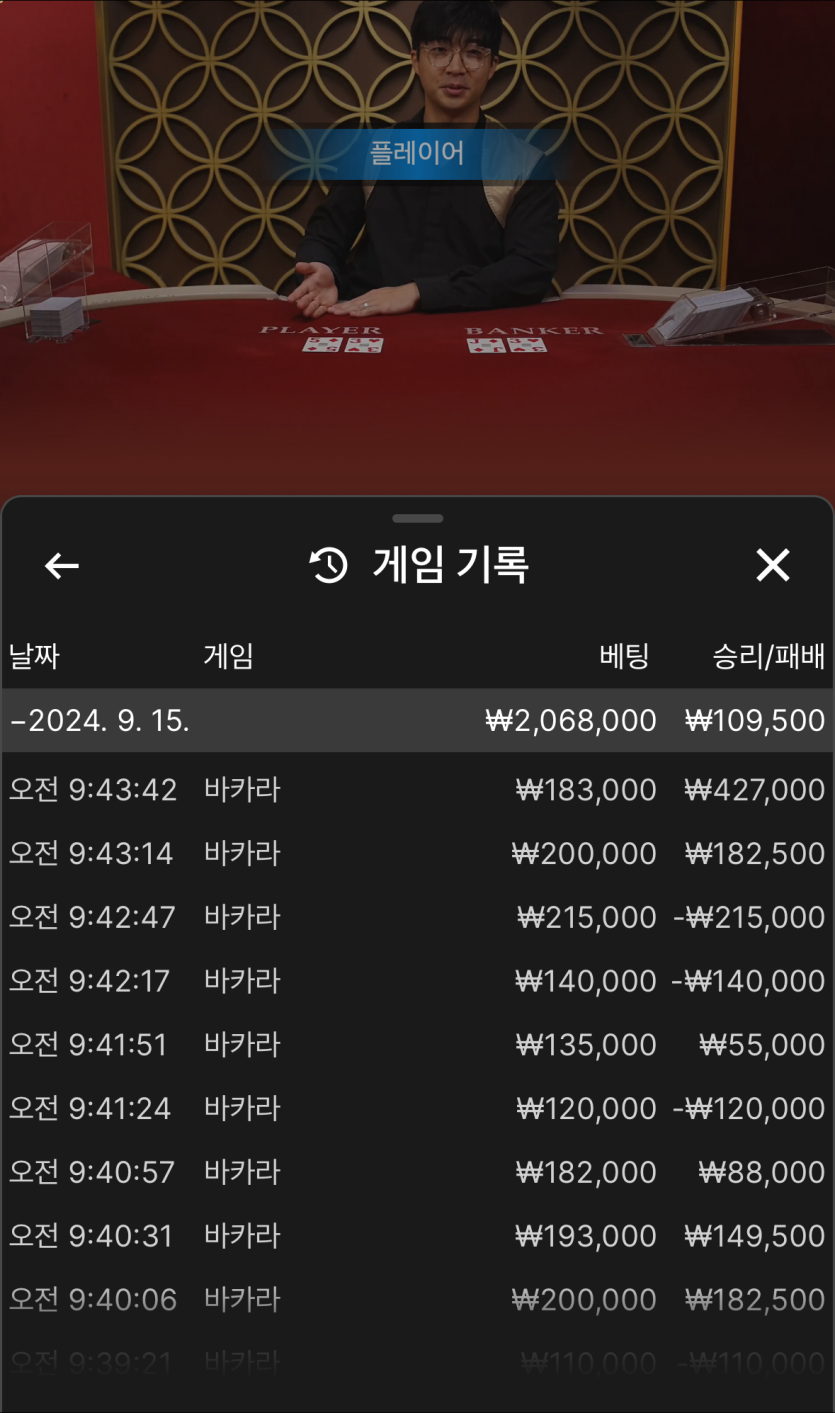The width and height of the screenshot is (835, 1413).
Task: View details of the 9:42:47 round
Action: 417,917
